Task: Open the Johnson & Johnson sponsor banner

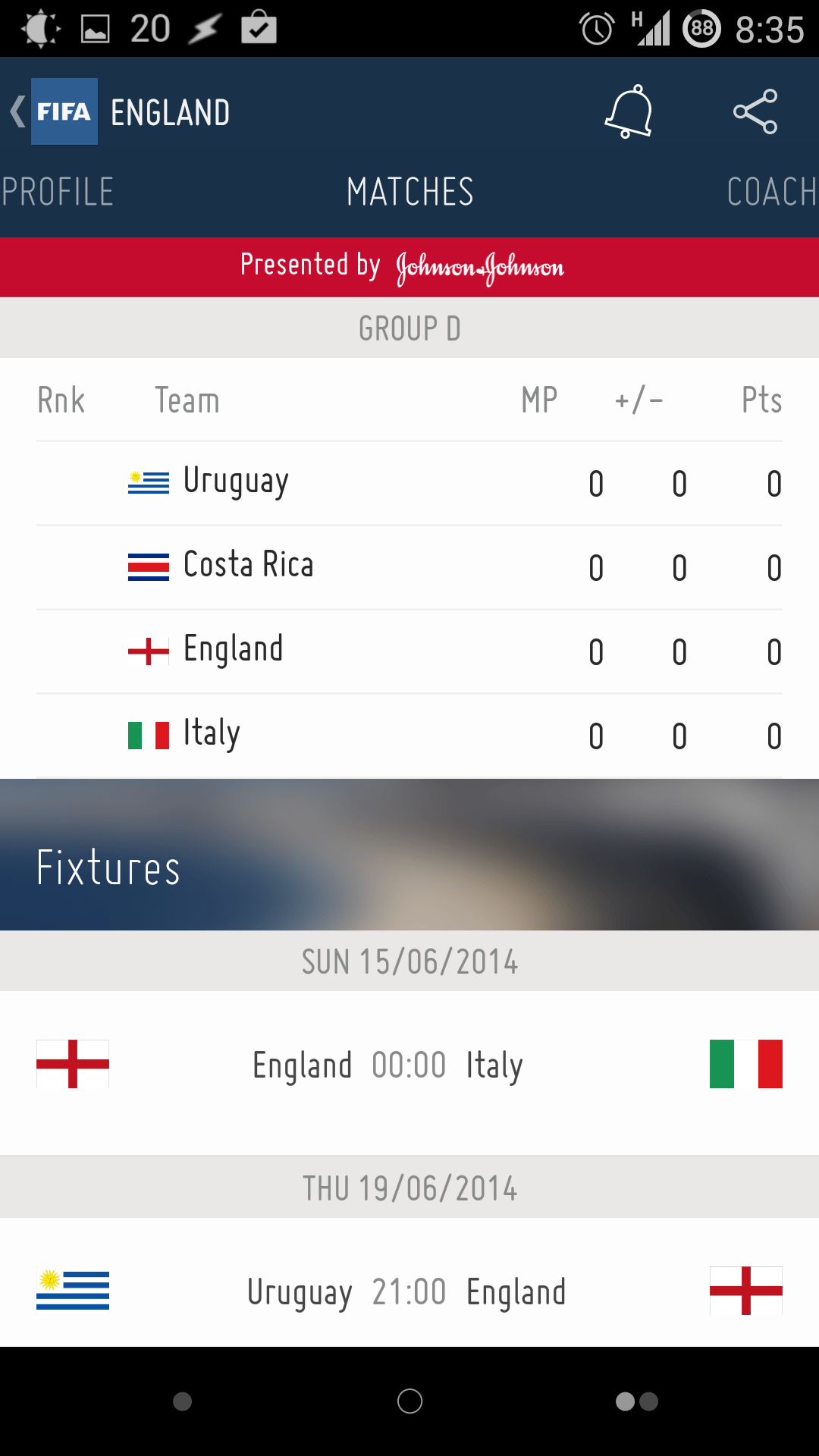Action: [409, 267]
